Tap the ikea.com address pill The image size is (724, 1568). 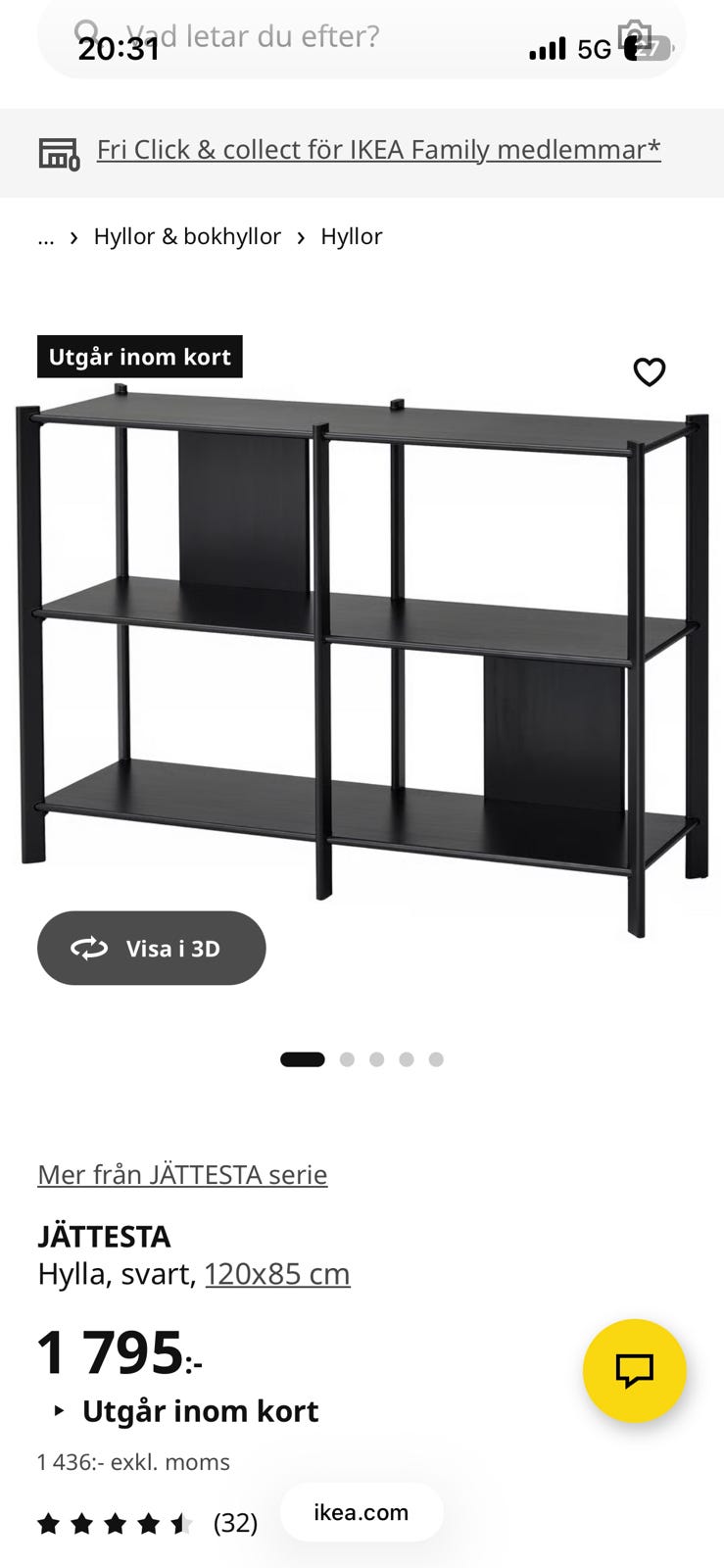pos(362,1512)
